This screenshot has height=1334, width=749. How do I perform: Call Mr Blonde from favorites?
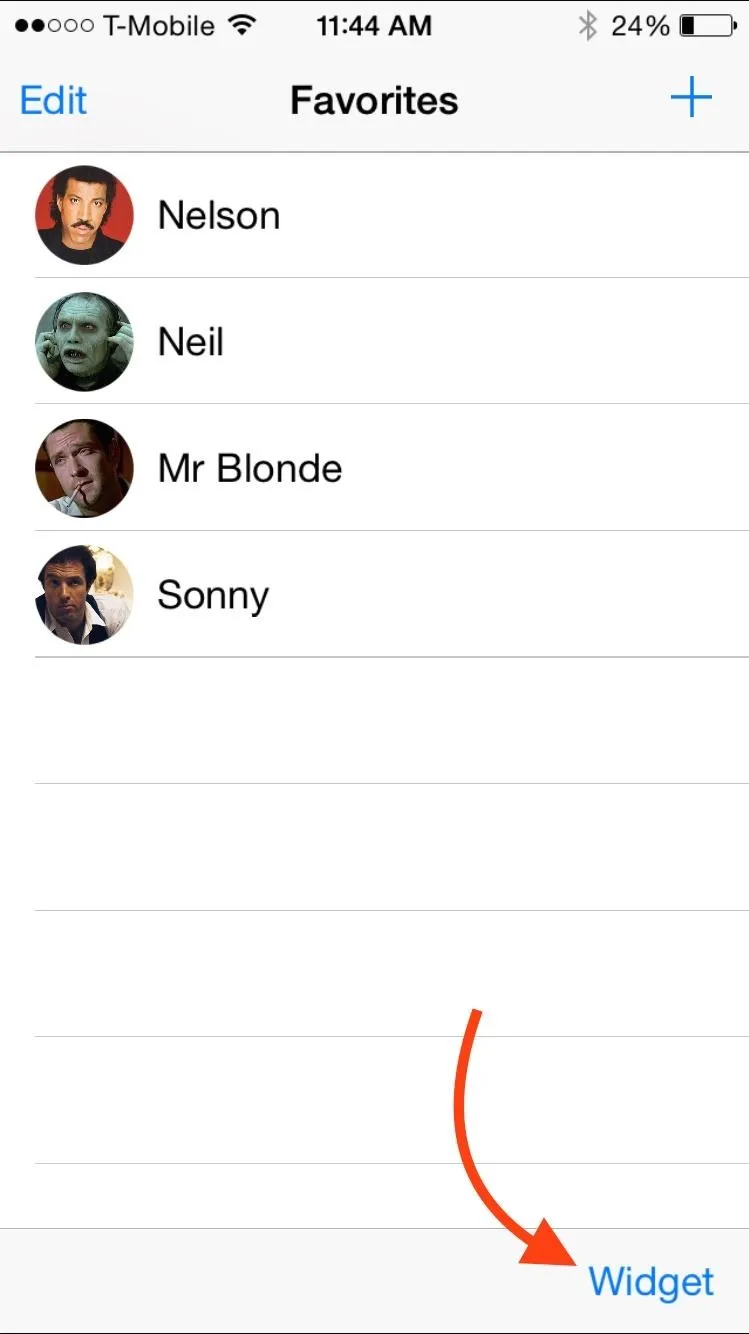tap(374, 468)
